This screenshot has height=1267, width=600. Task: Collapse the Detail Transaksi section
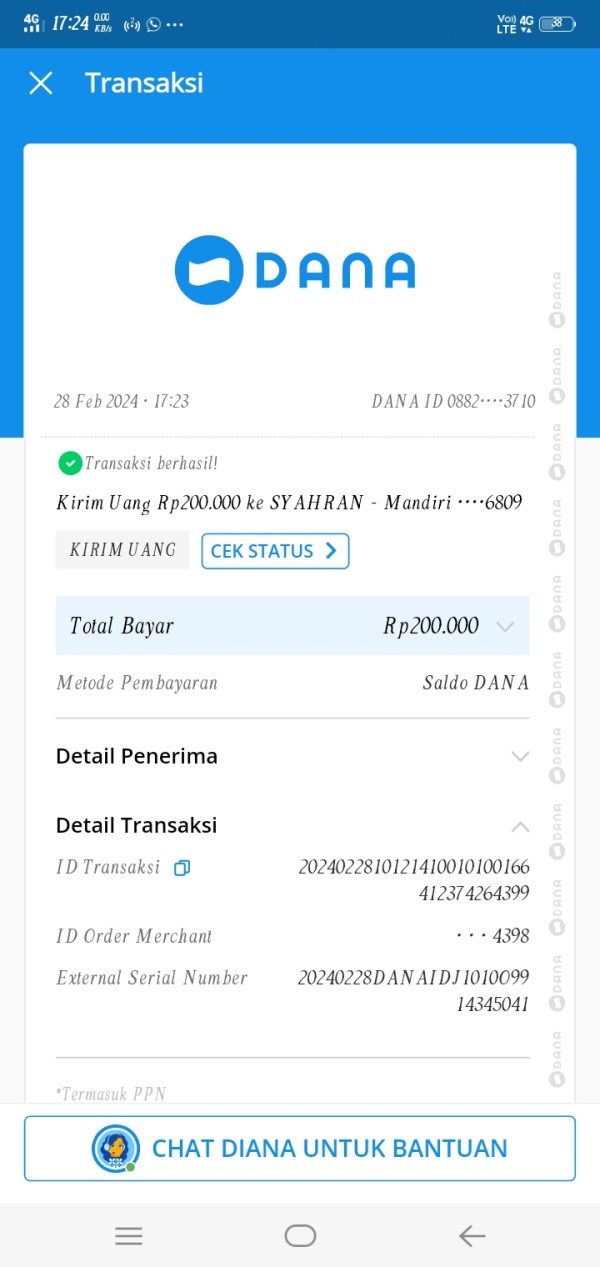[x=520, y=826]
